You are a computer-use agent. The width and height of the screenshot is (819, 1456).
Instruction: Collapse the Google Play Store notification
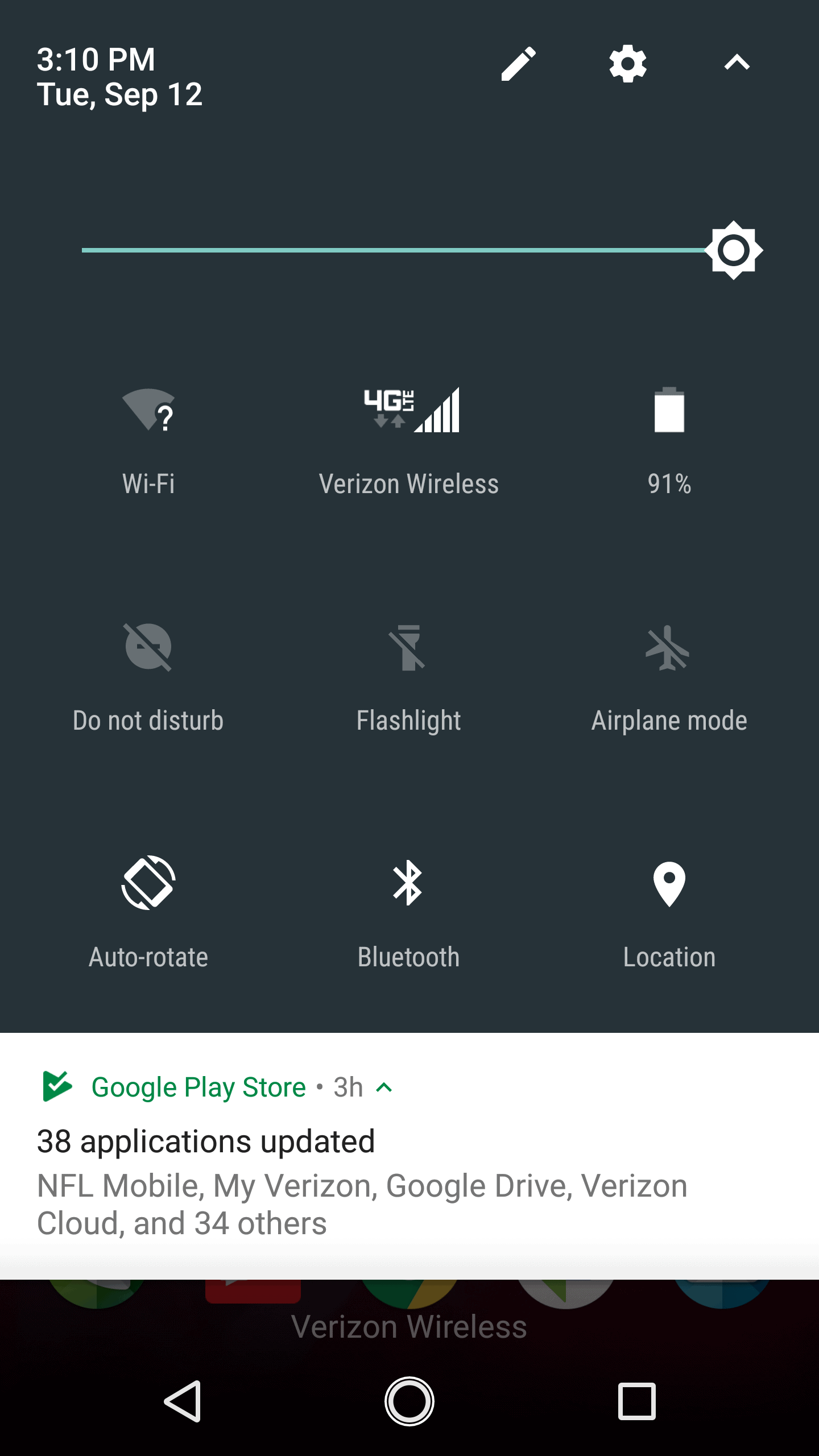385,1088
